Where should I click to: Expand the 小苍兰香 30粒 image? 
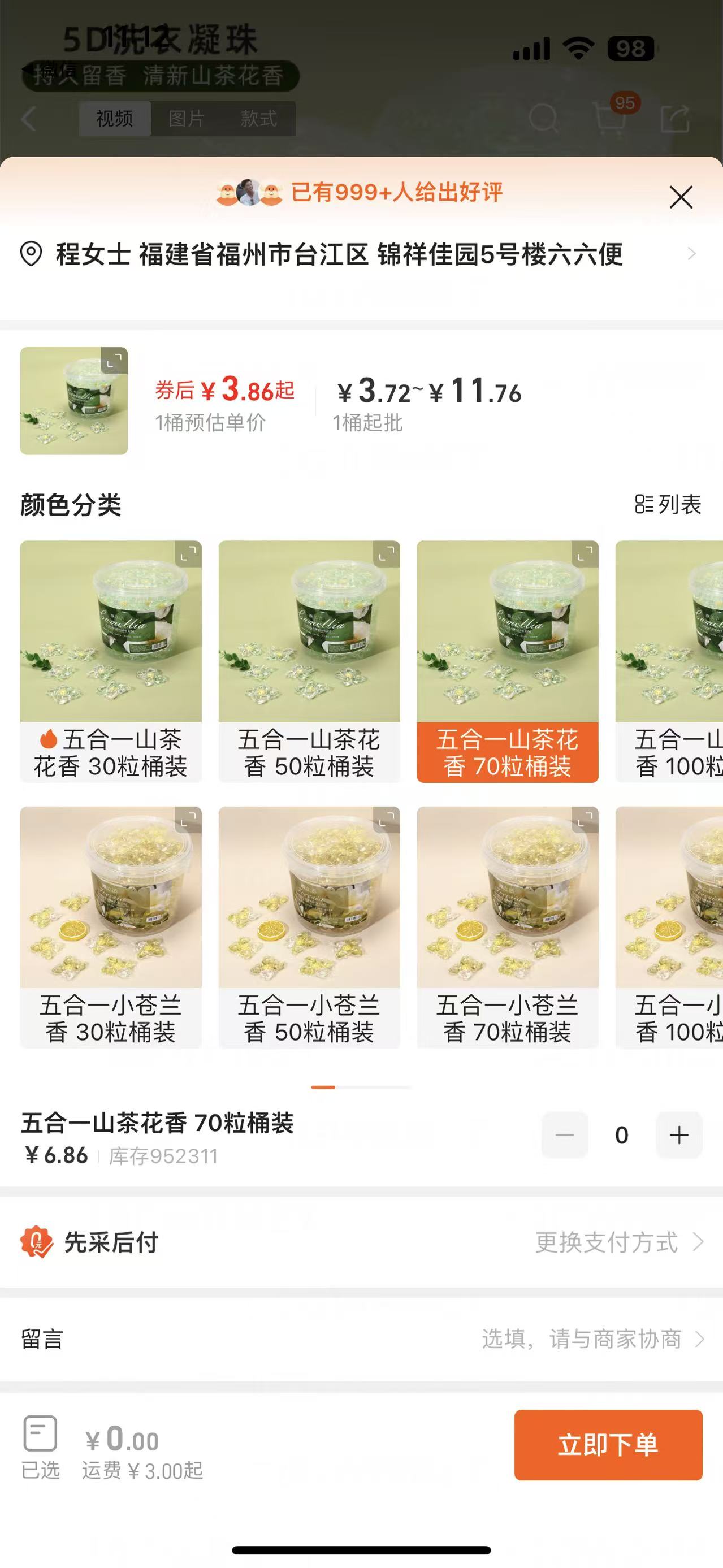click(188, 819)
